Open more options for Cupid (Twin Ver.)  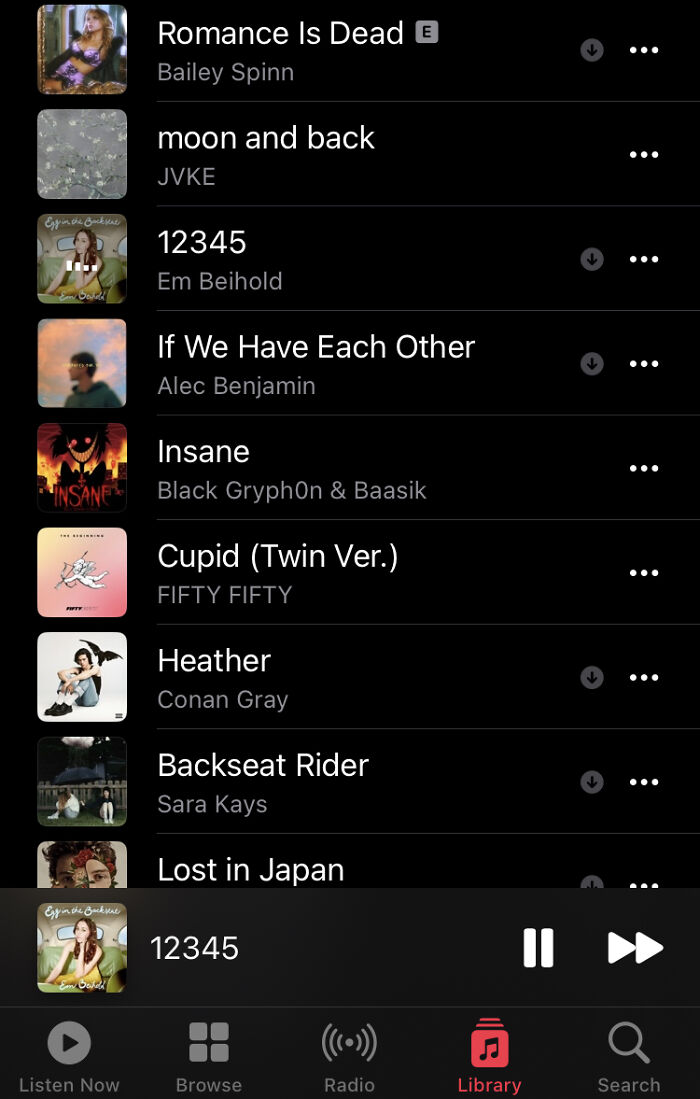tap(644, 573)
